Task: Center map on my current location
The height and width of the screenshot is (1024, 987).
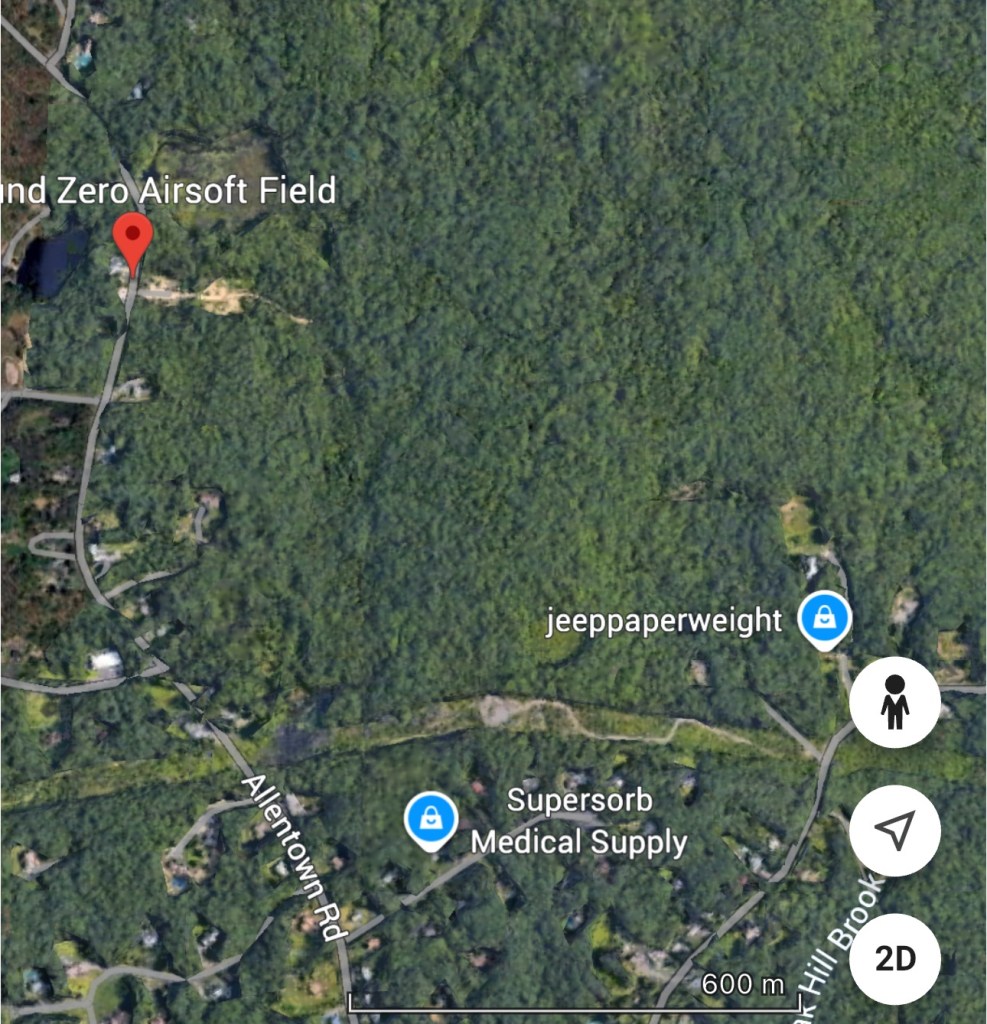Action: point(894,830)
